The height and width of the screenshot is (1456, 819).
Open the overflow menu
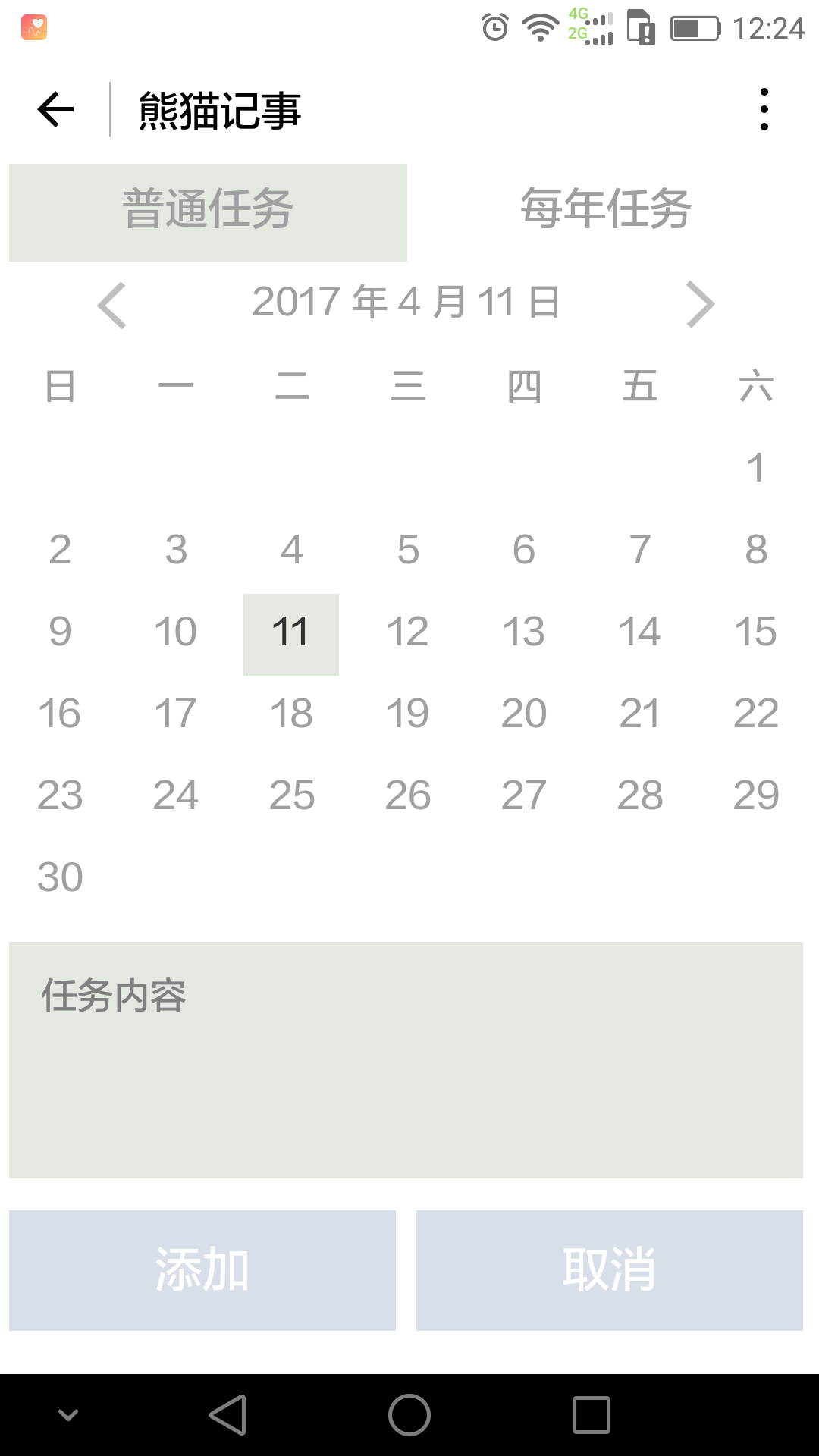(x=764, y=110)
